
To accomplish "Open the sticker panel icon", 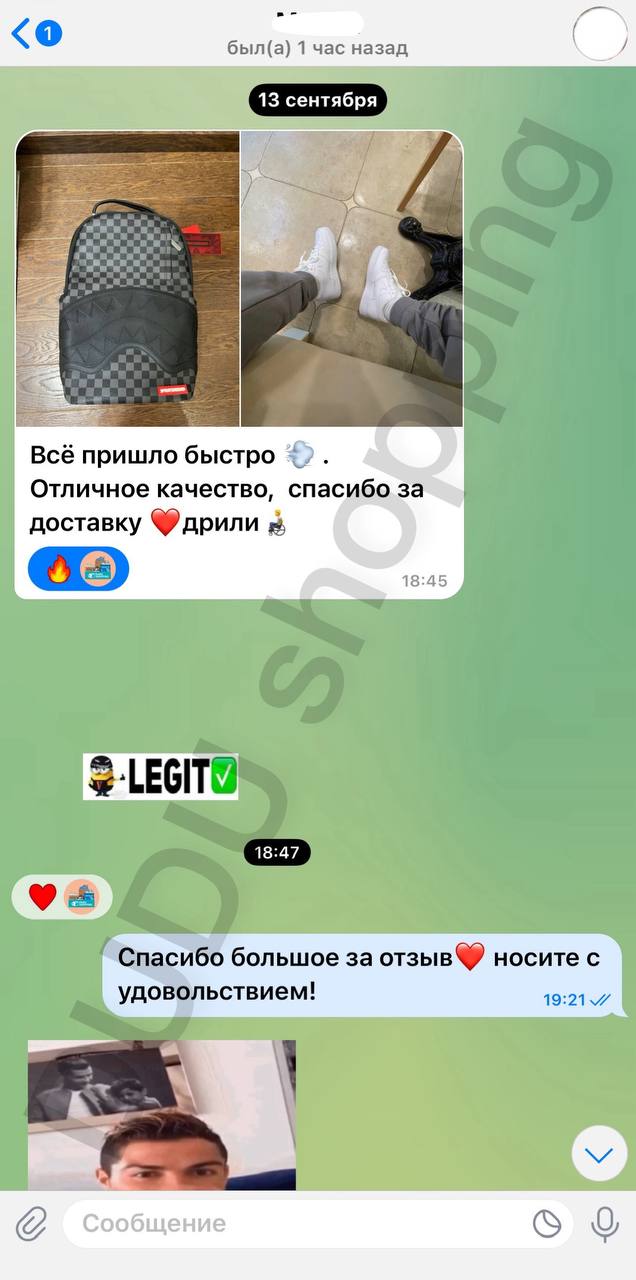I will (x=546, y=1223).
